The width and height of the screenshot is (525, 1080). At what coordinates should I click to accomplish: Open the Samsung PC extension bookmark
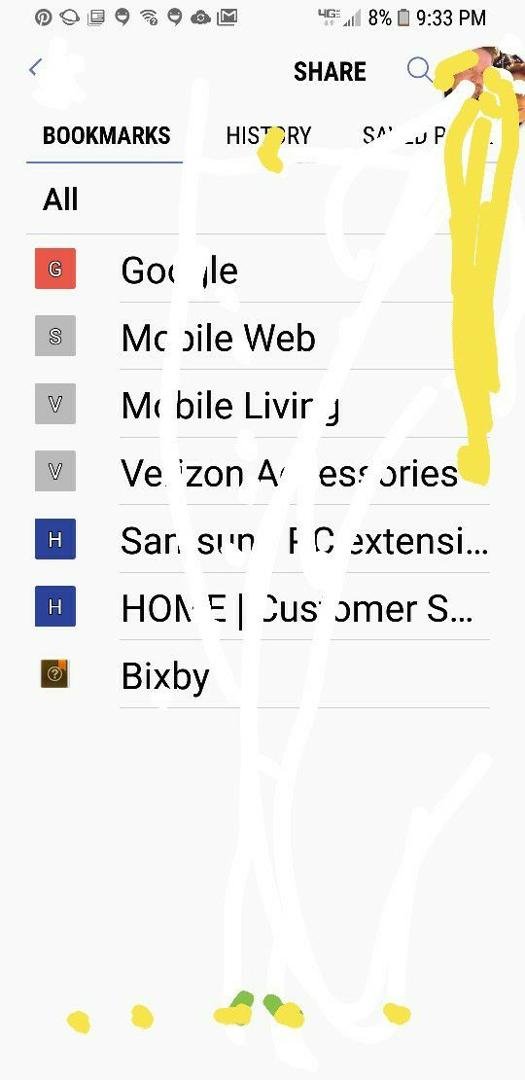pos(262,539)
